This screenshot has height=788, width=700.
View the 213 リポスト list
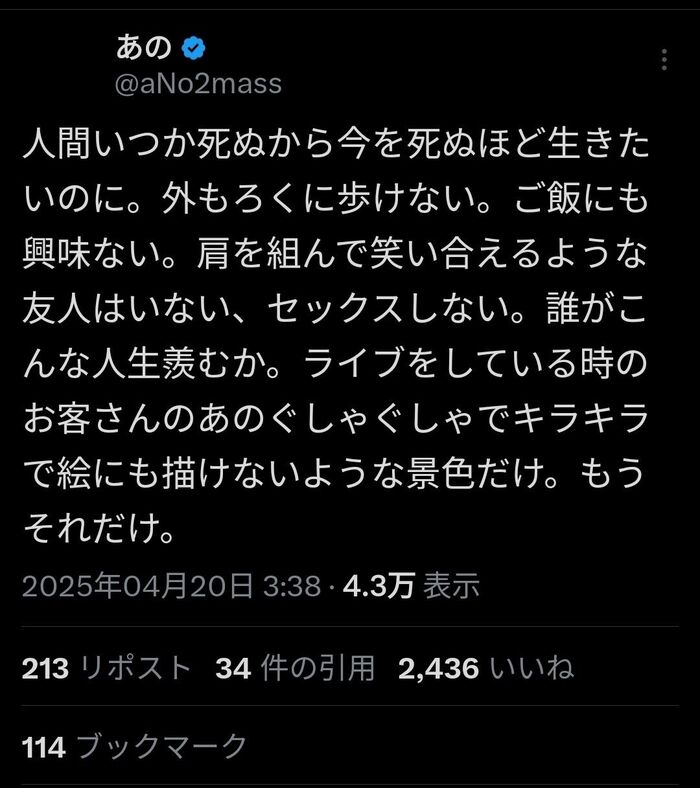coord(107,668)
